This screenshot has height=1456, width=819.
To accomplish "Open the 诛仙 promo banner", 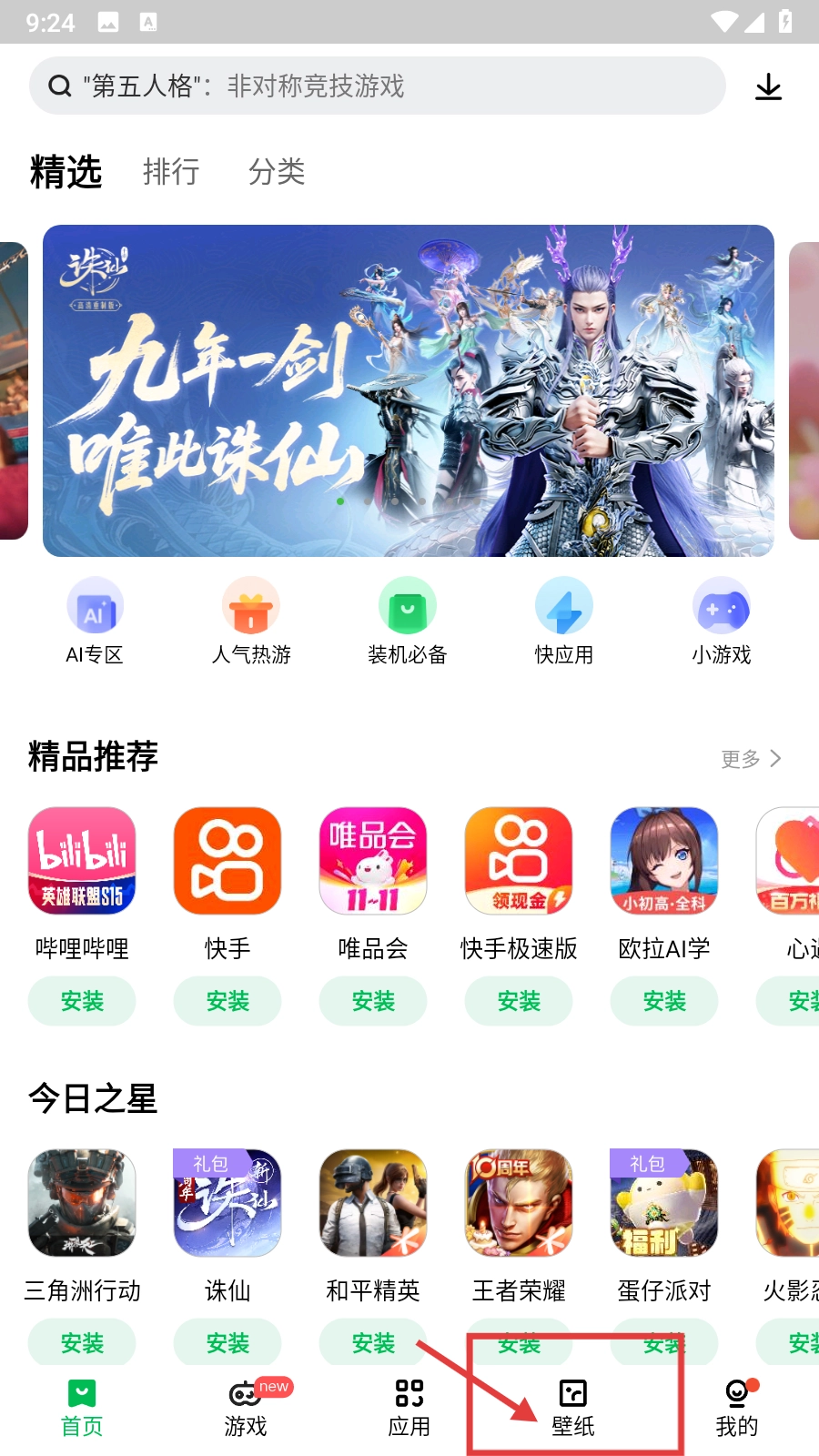I will (409, 390).
